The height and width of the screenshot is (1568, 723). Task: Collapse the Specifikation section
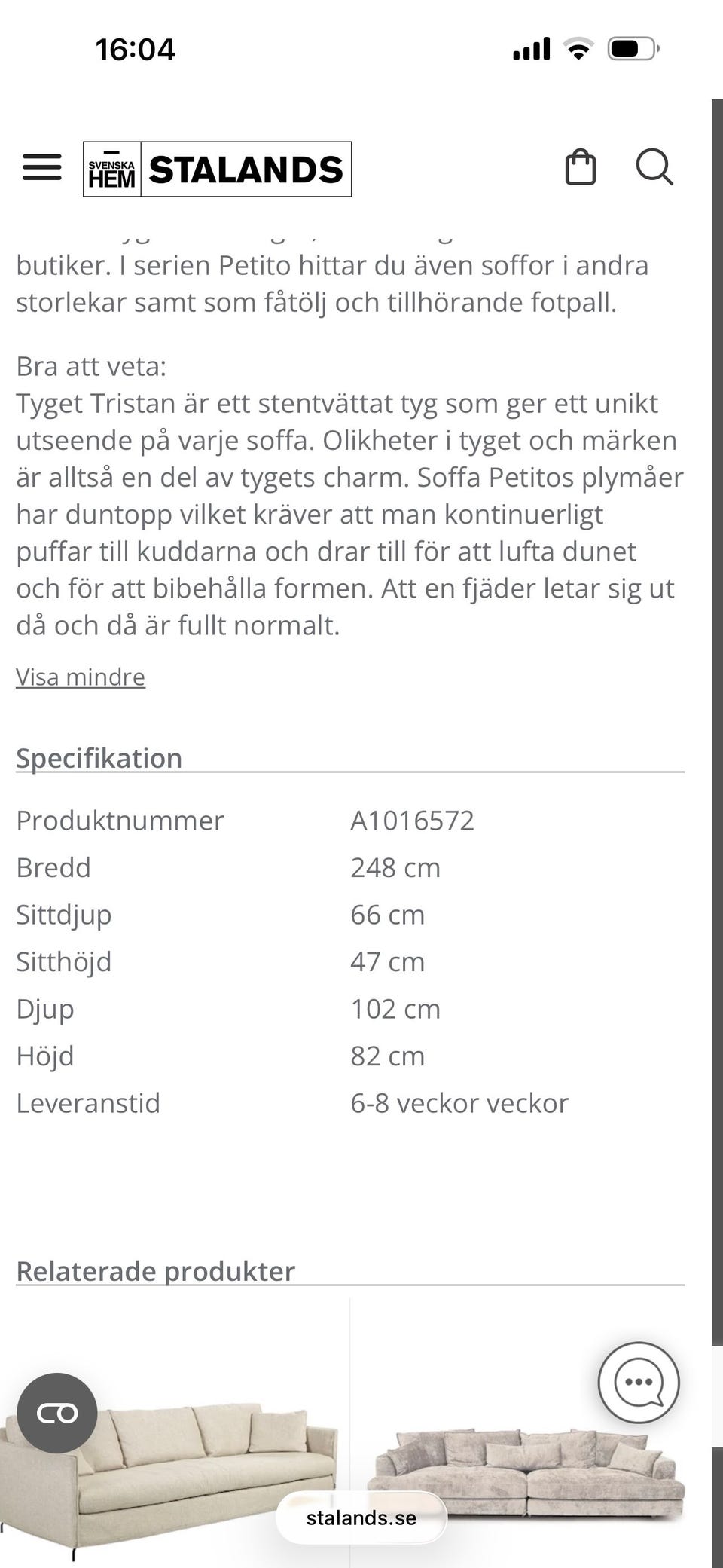(x=98, y=757)
